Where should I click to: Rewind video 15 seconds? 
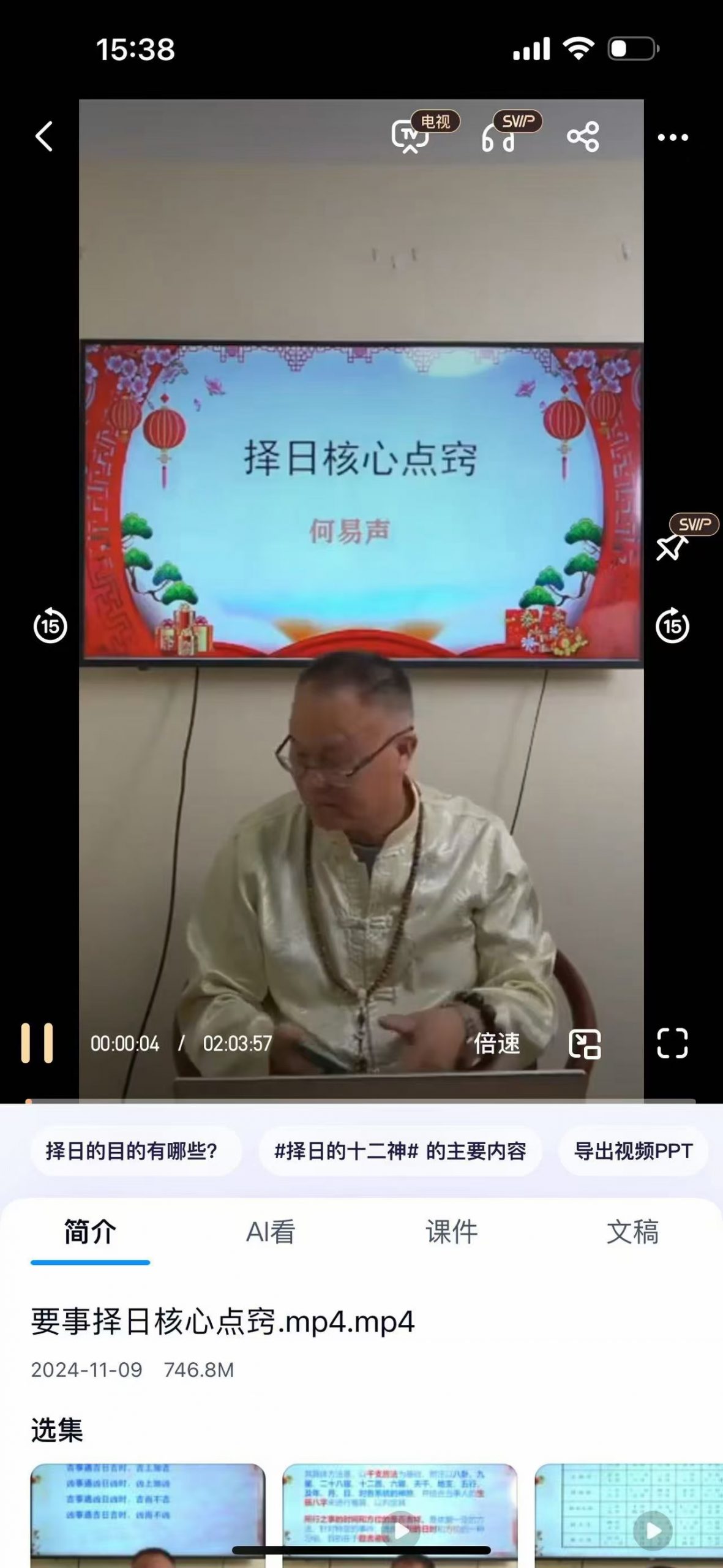tap(50, 625)
